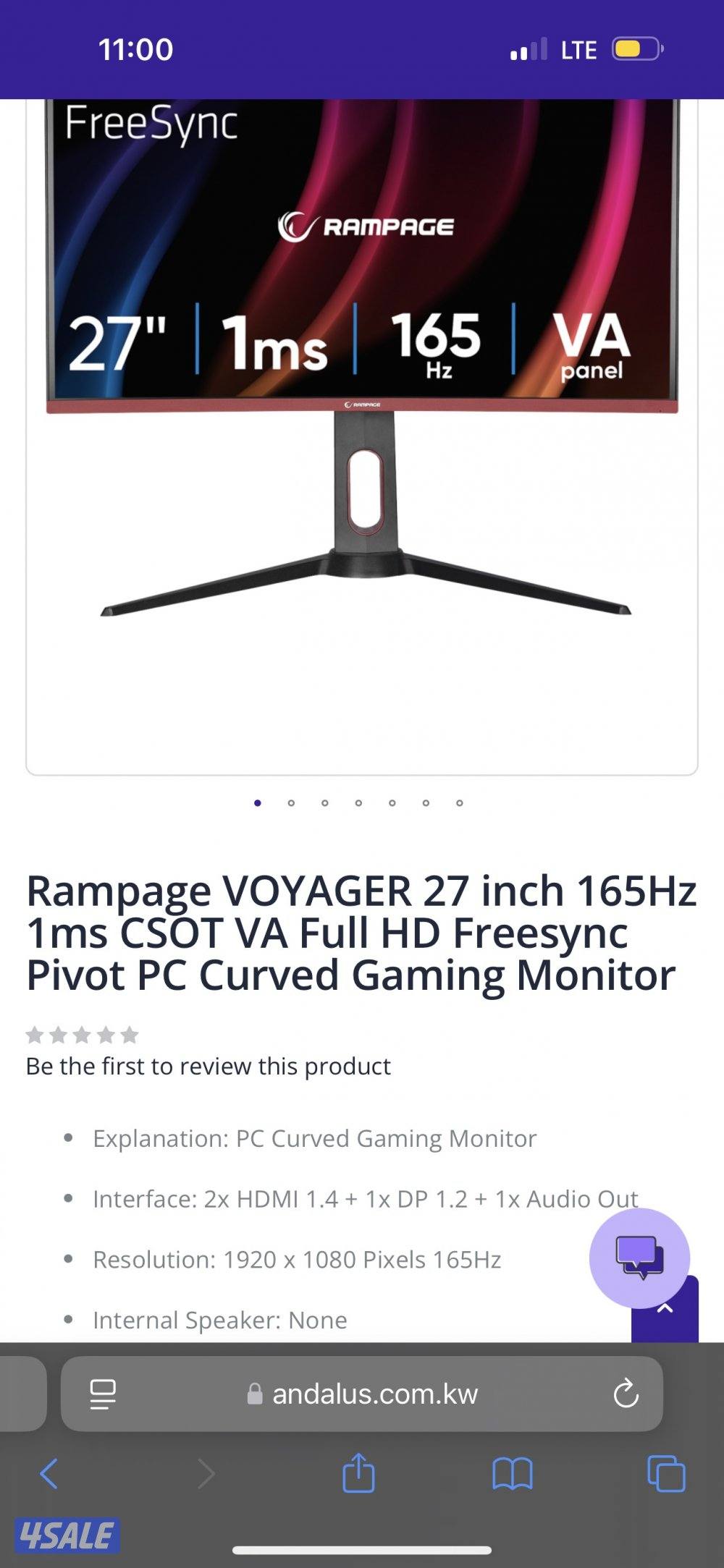Image resolution: width=724 pixels, height=1568 pixels.
Task: Select the first carousel dot
Action: click(258, 802)
